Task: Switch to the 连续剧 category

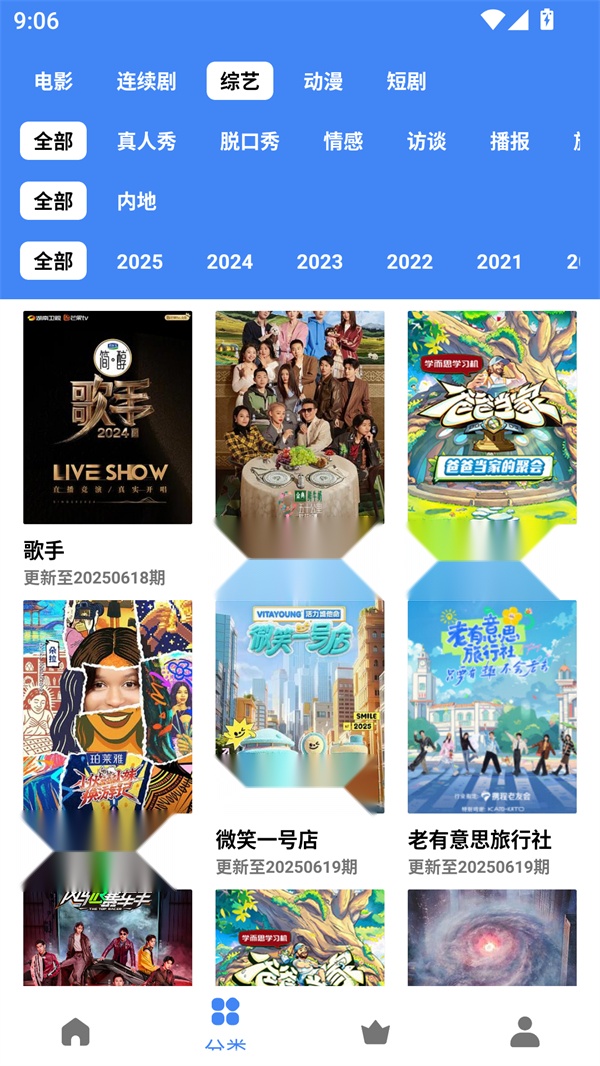Action: coord(146,81)
